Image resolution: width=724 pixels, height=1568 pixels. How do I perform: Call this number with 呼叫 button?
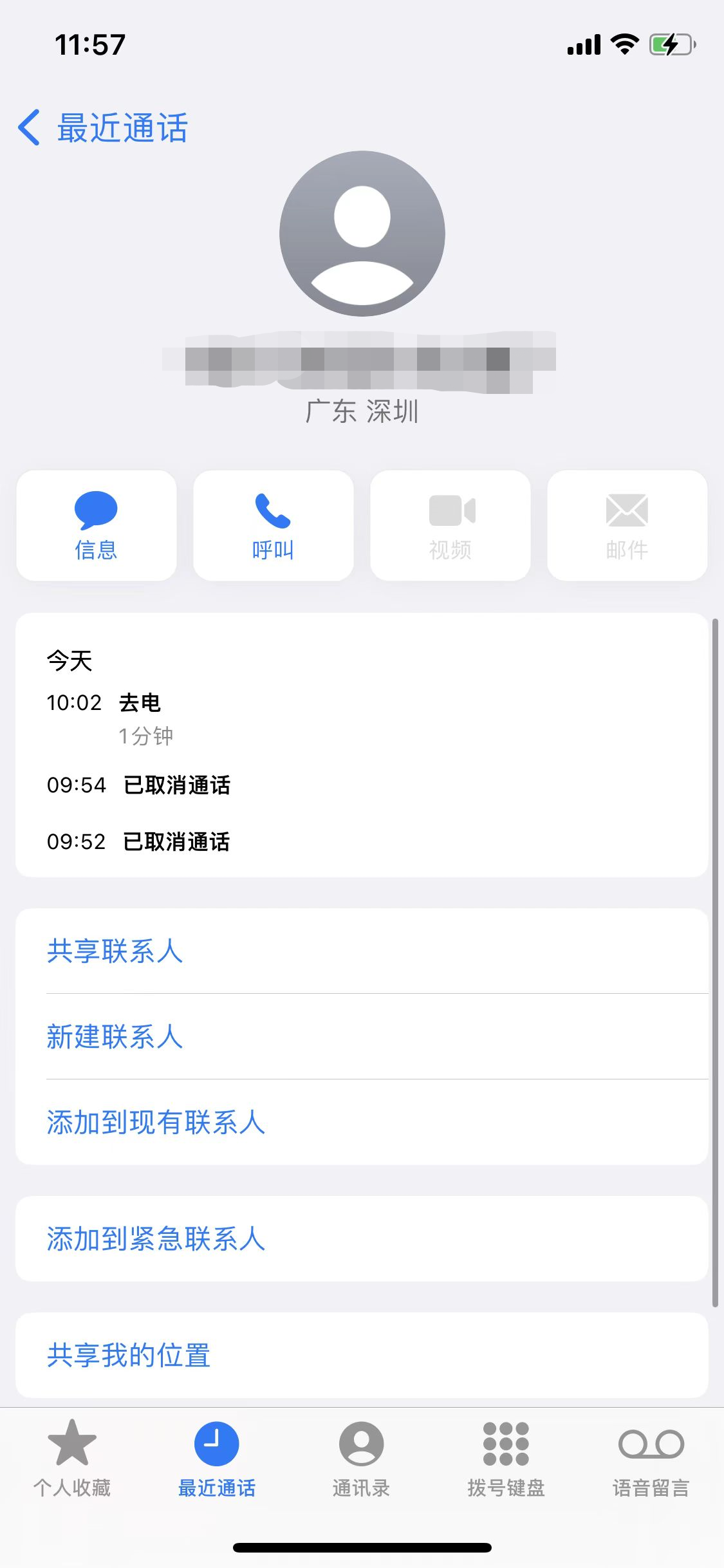[274, 526]
